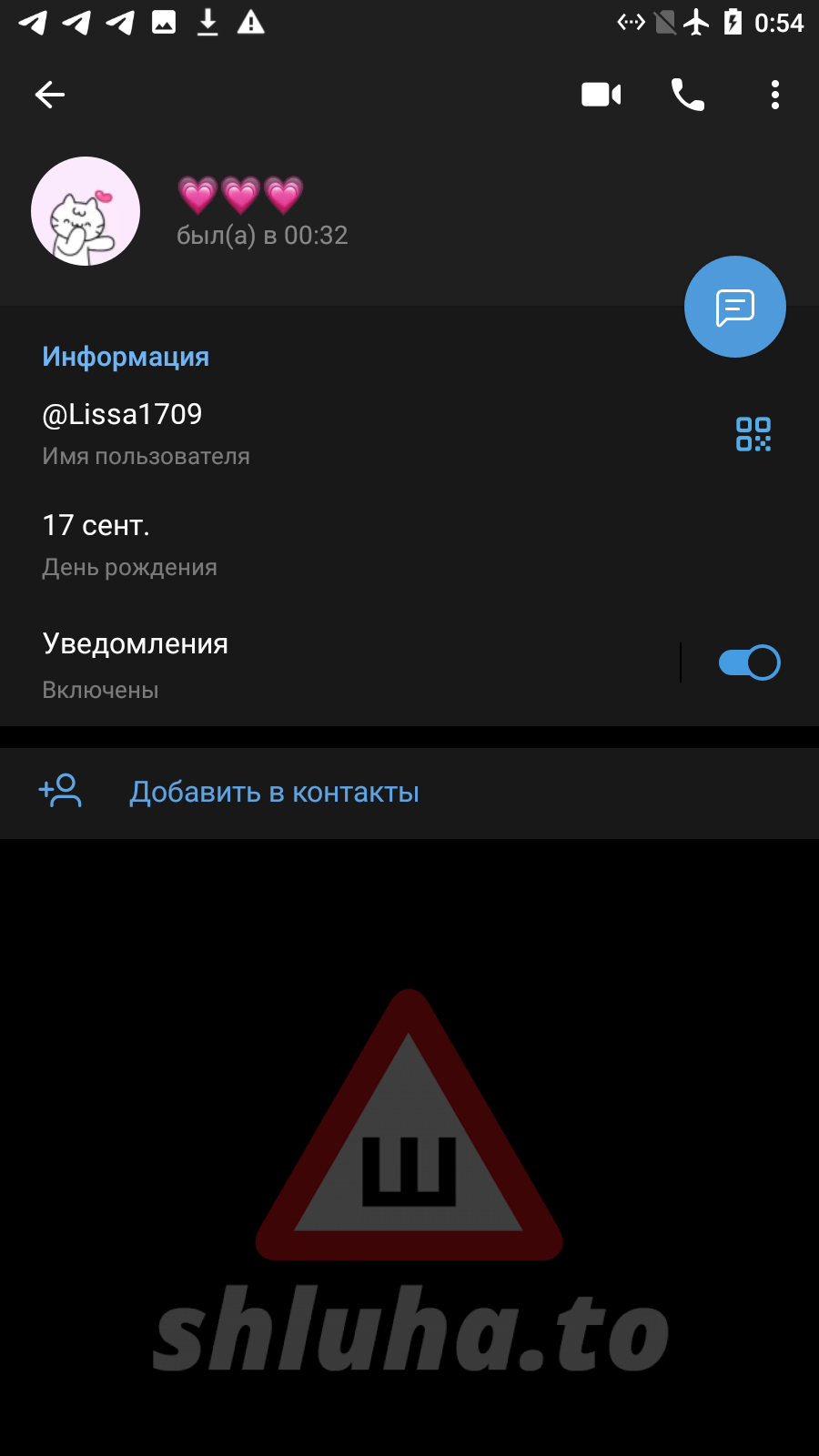
Task: Go back from the profile screen
Action: pyautogui.click(x=50, y=95)
